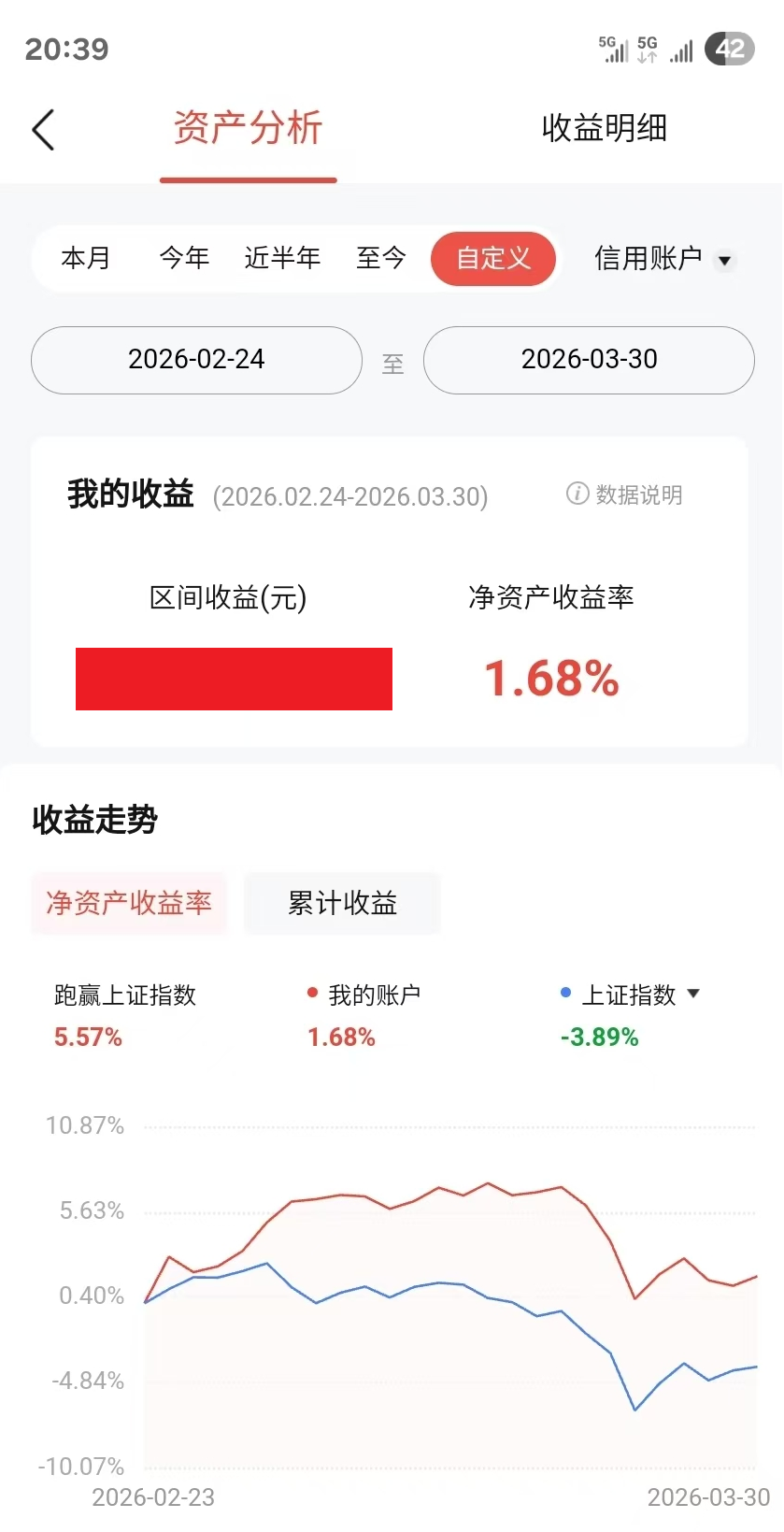The width and height of the screenshot is (784, 1532).
Task: Go back using the back arrow
Action: (44, 129)
